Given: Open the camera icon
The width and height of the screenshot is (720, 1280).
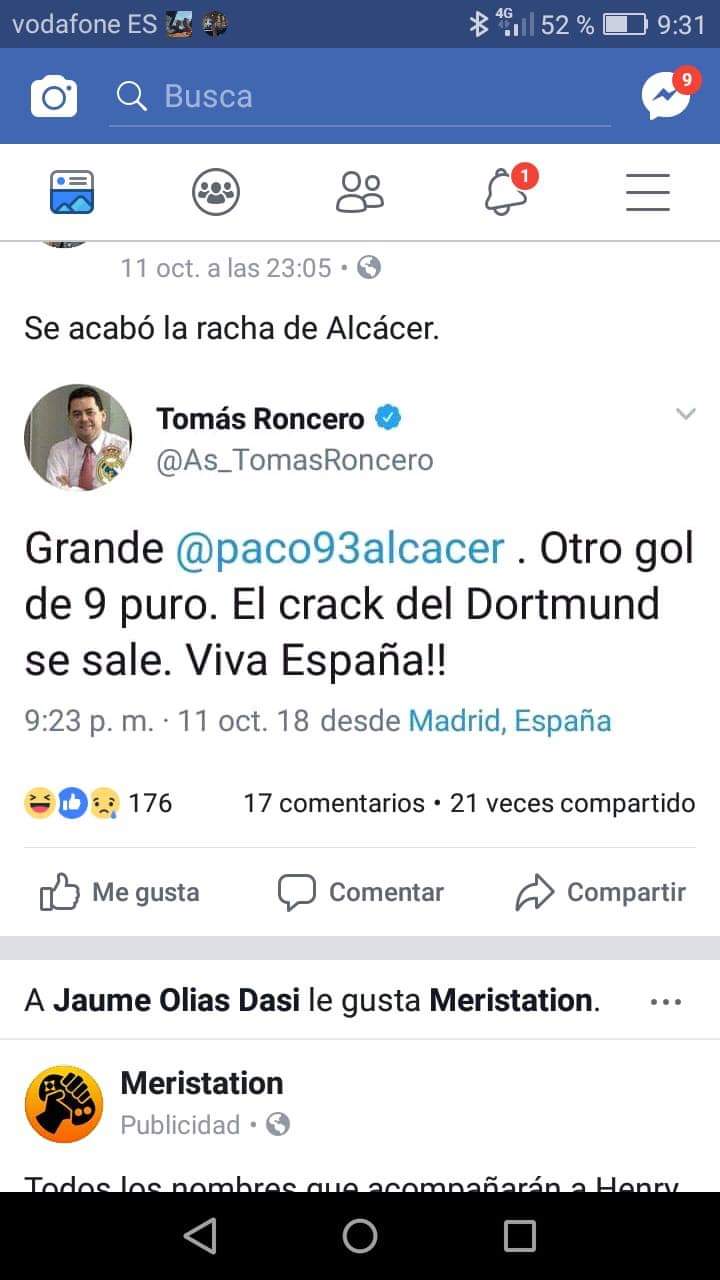Looking at the screenshot, I should pyautogui.click(x=54, y=96).
